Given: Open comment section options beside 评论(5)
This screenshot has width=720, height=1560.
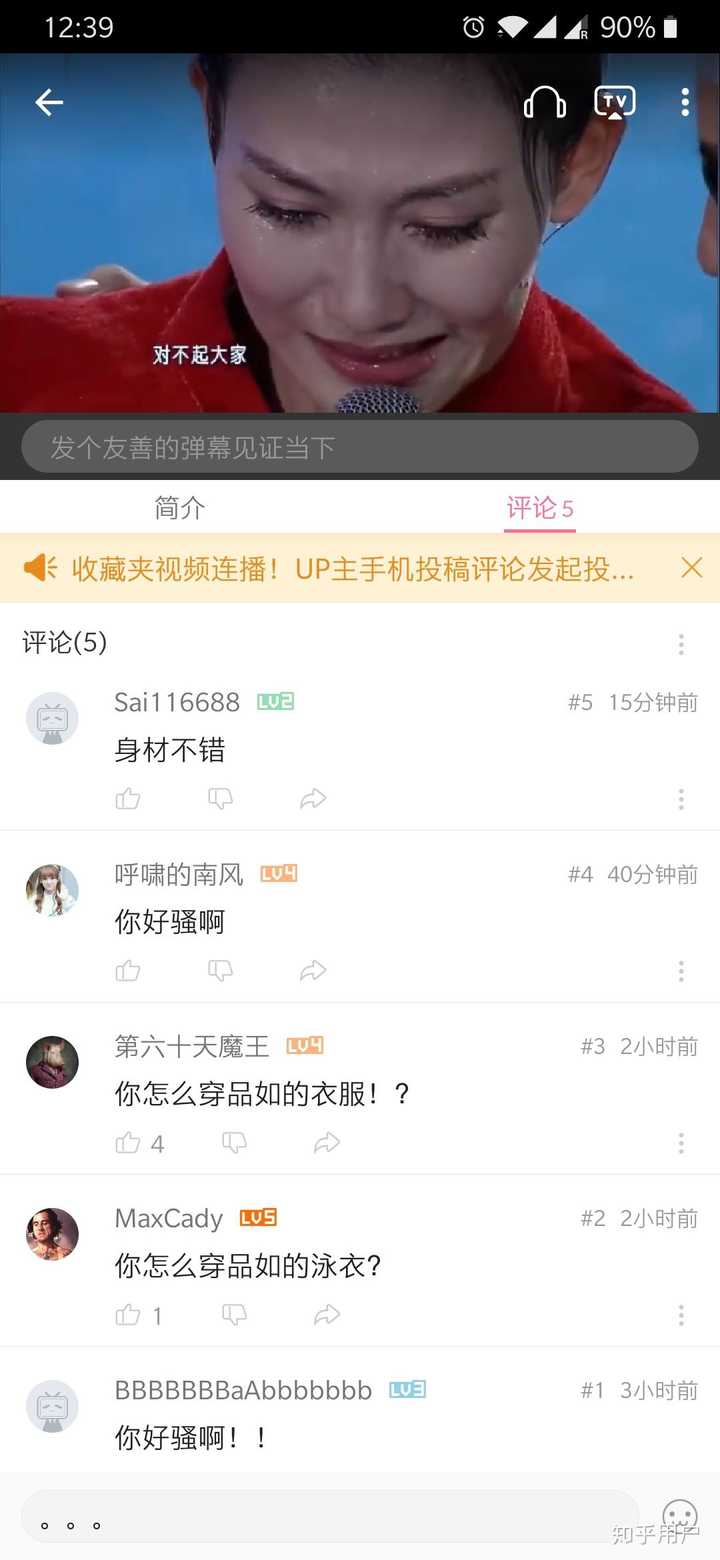Looking at the screenshot, I should pos(681,644).
